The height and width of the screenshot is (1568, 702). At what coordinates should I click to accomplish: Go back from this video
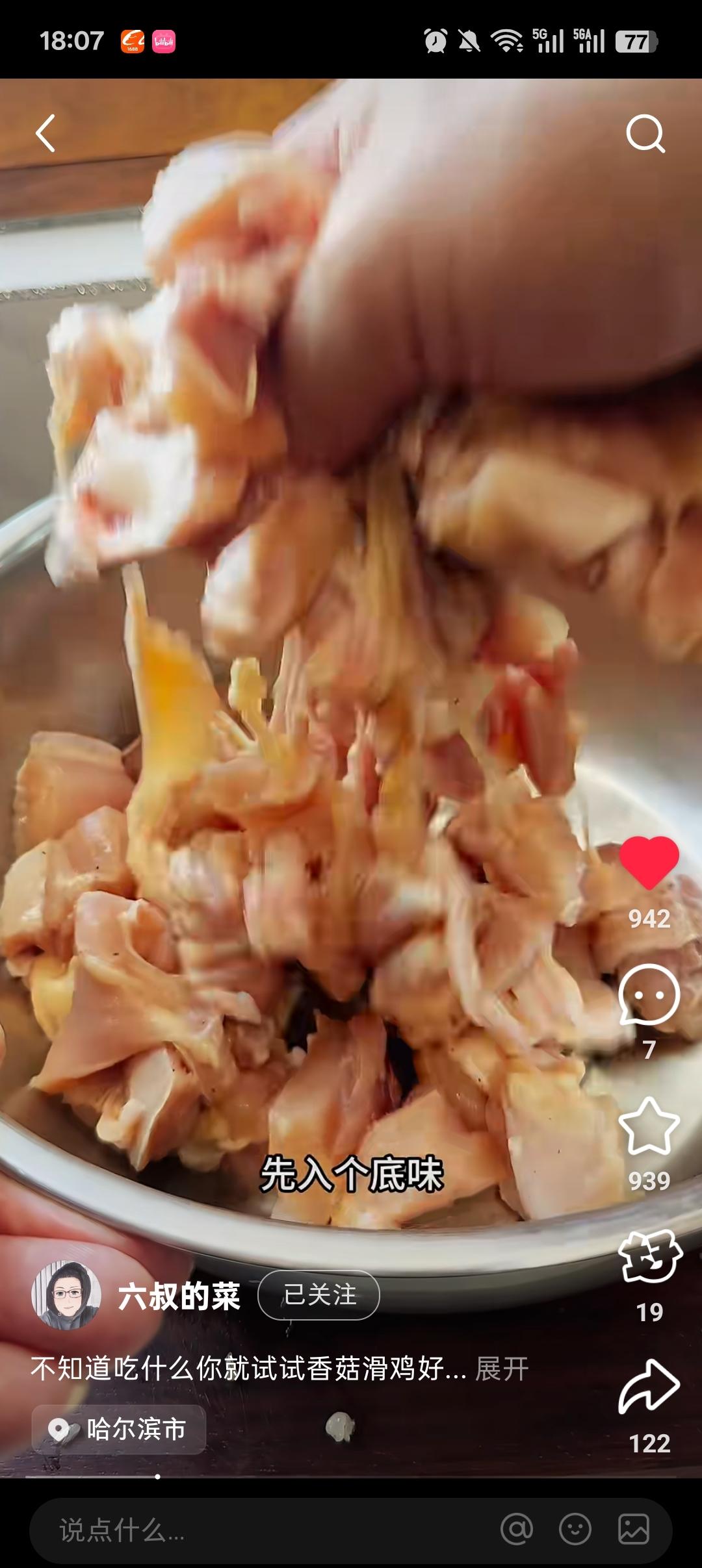45,133
